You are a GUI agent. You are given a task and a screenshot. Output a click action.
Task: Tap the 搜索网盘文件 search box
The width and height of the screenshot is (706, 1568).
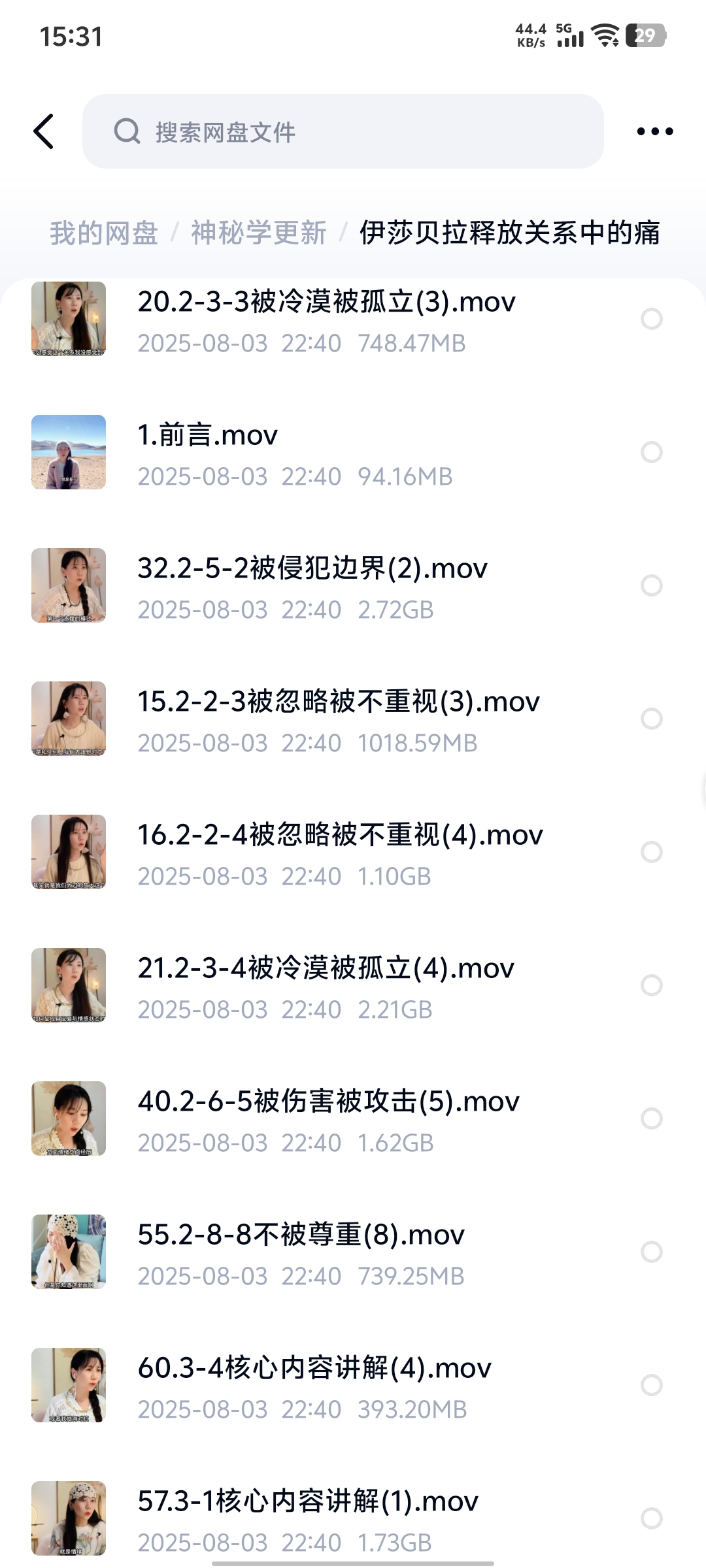point(343,131)
